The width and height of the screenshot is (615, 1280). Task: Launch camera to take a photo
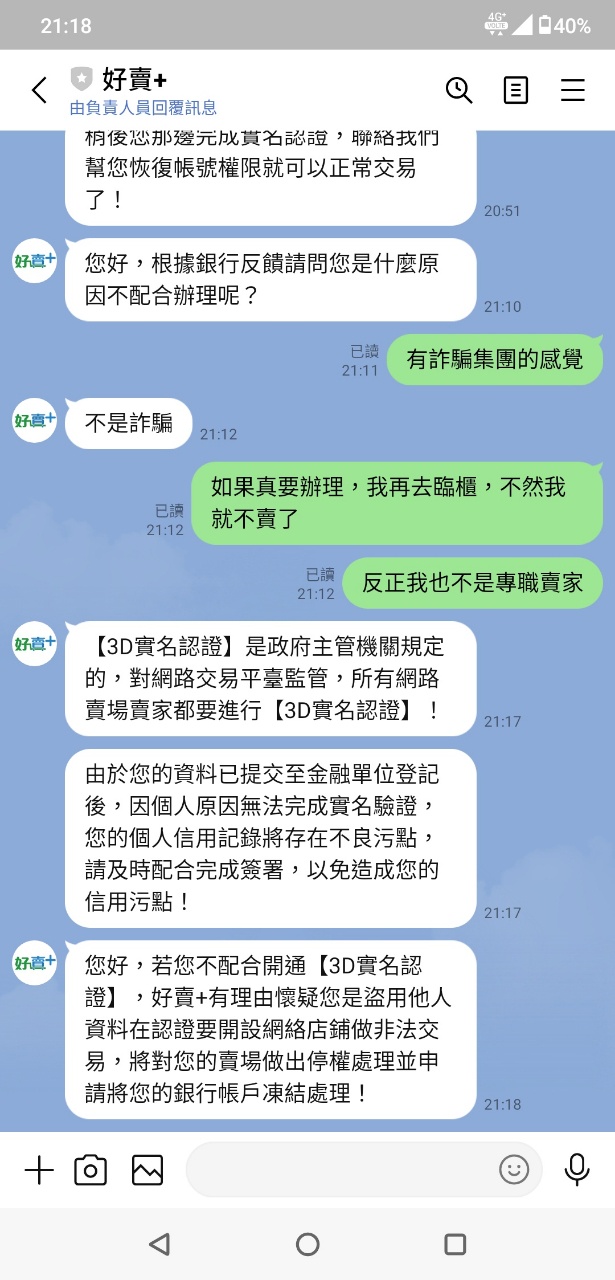[91, 1170]
